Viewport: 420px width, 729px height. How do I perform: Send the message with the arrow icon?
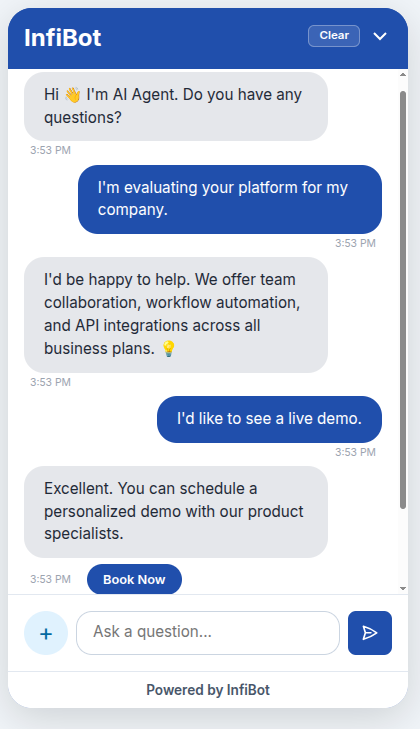click(370, 633)
